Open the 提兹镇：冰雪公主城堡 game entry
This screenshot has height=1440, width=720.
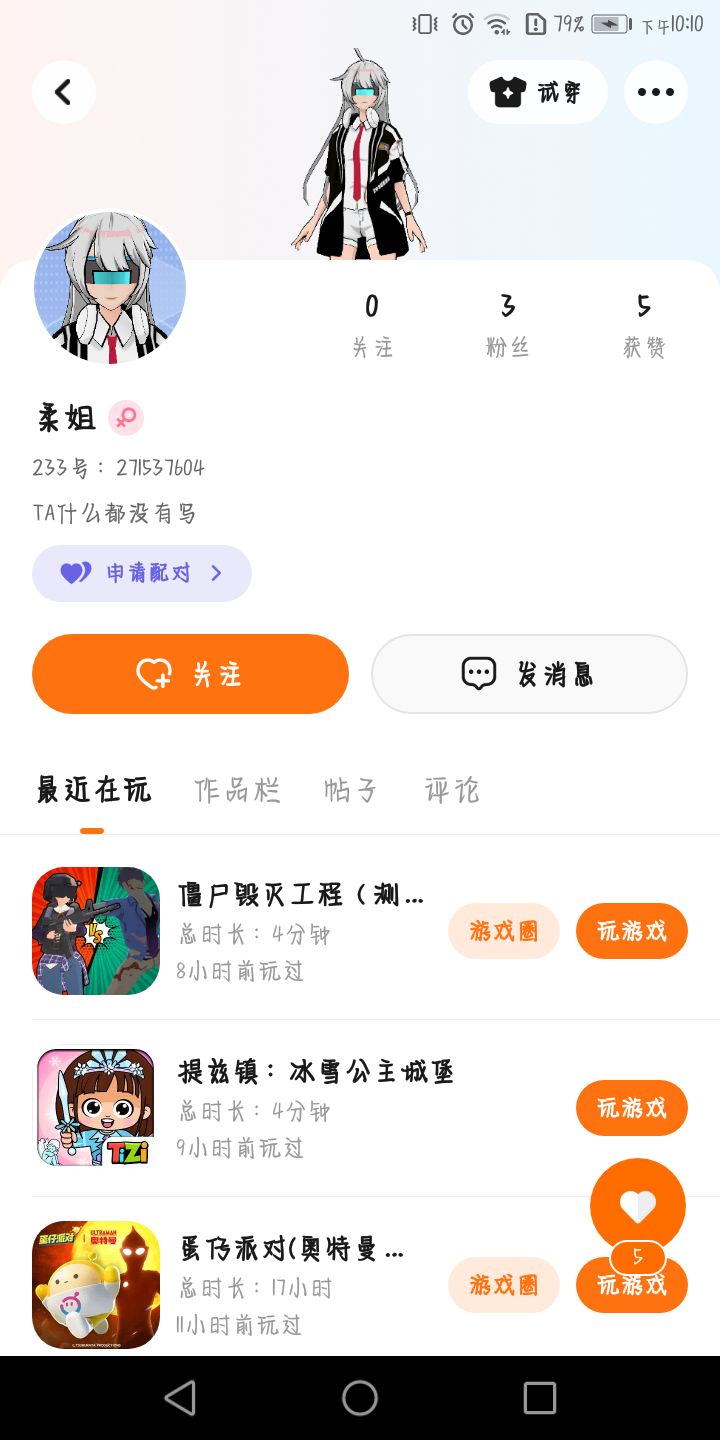tap(315, 1072)
